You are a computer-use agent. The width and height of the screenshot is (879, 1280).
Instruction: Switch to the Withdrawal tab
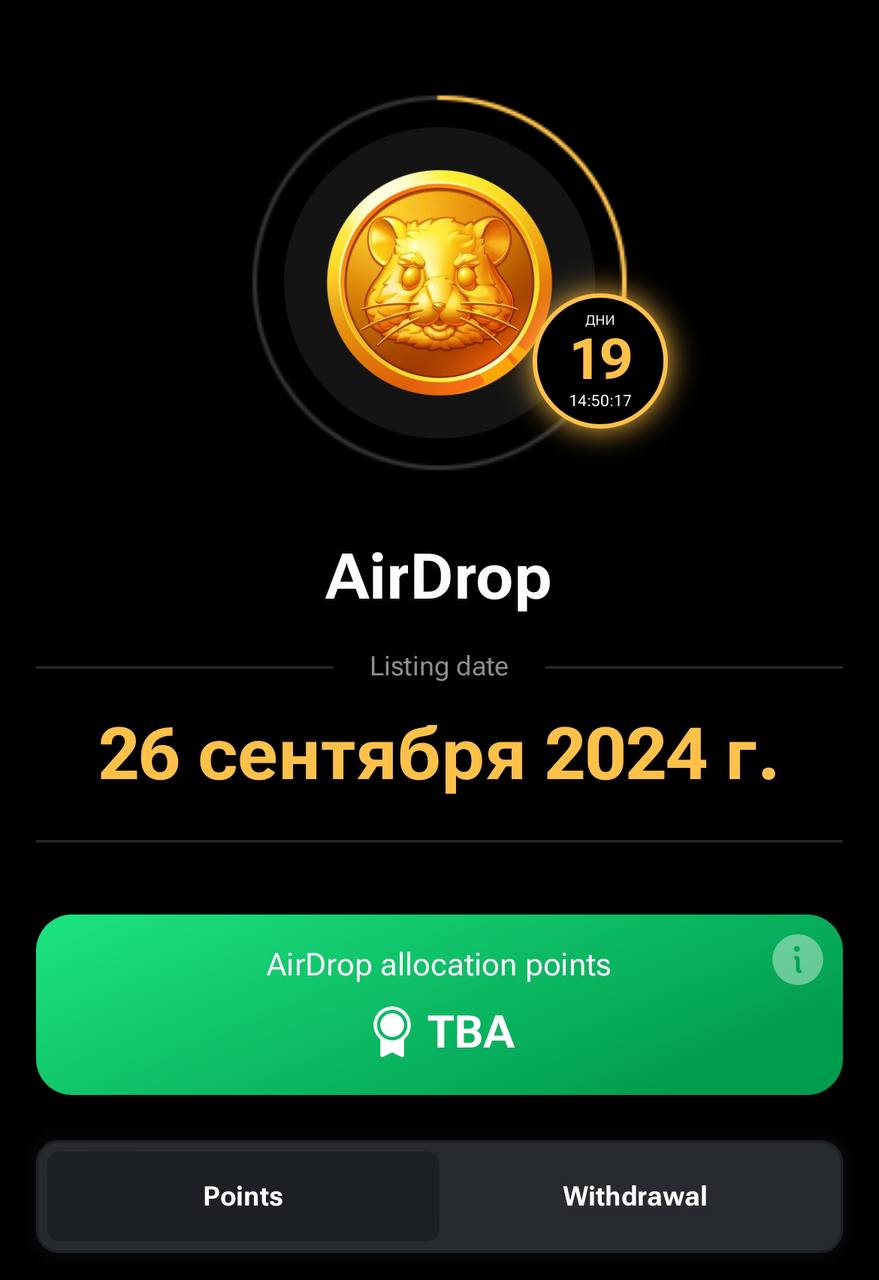tap(635, 1196)
